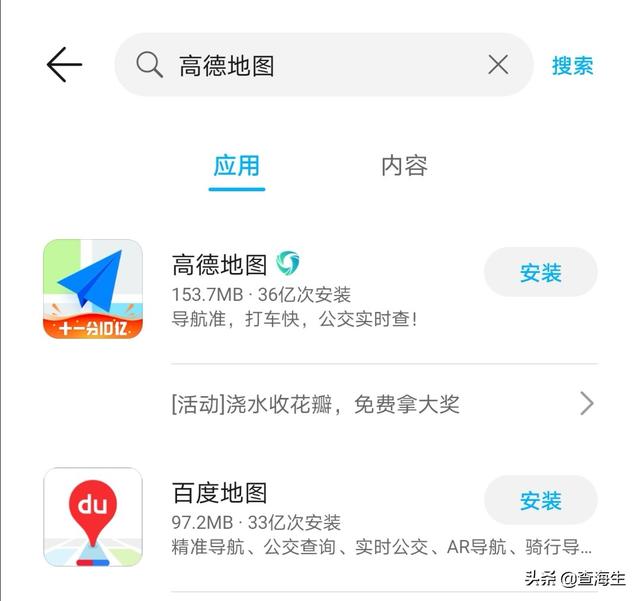Install 高德地图

coord(540,273)
